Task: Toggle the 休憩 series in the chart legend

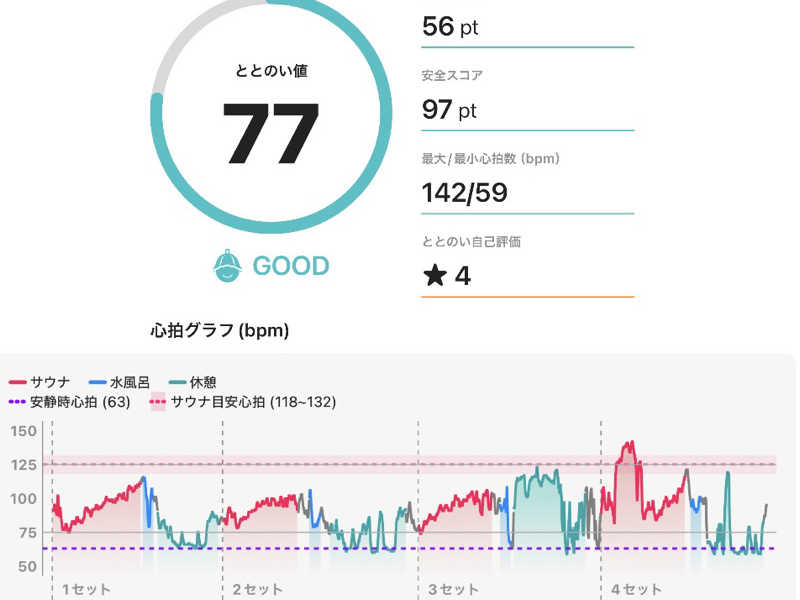Action: click(x=193, y=382)
